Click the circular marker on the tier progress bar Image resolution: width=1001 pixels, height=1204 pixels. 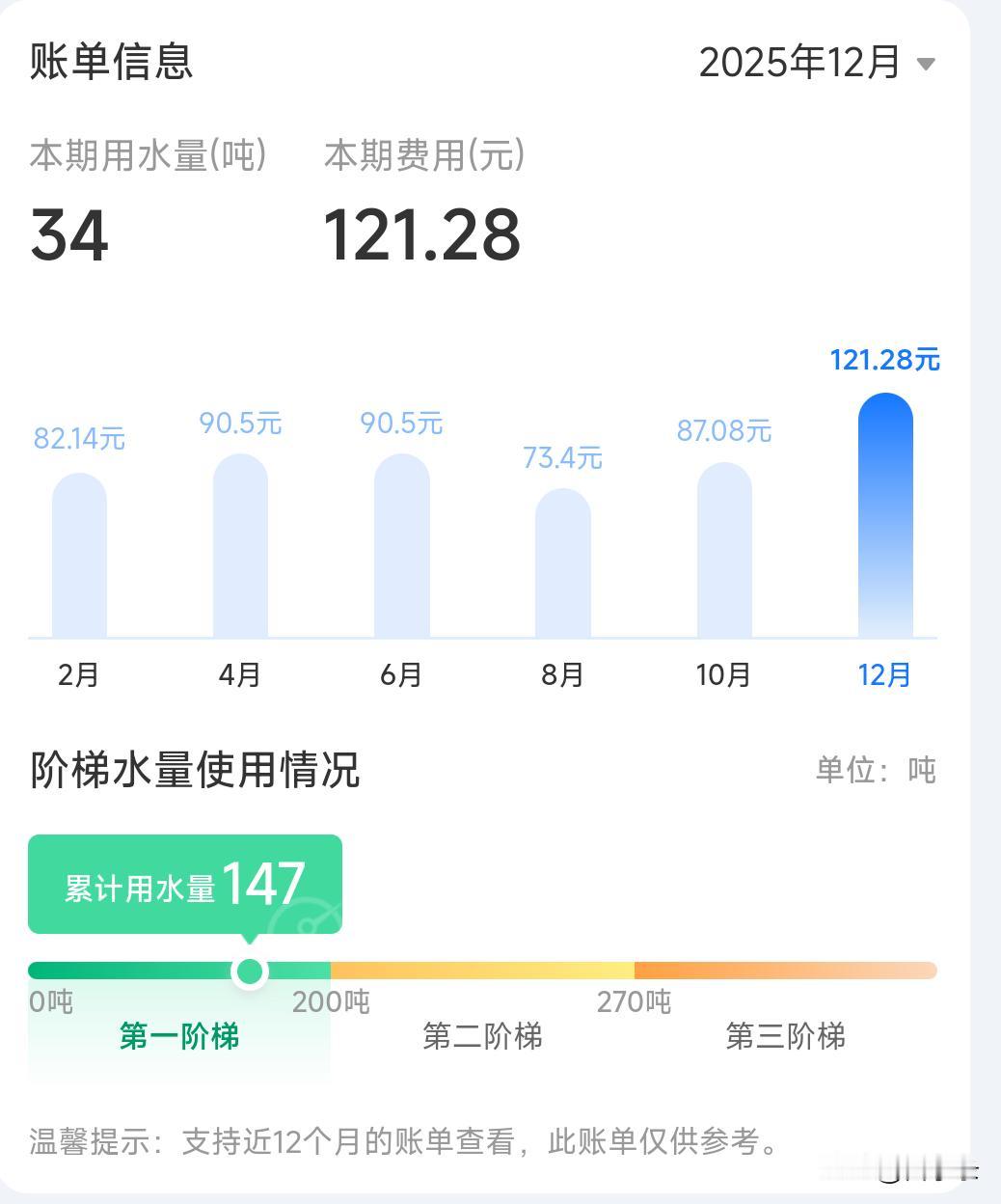(251, 971)
